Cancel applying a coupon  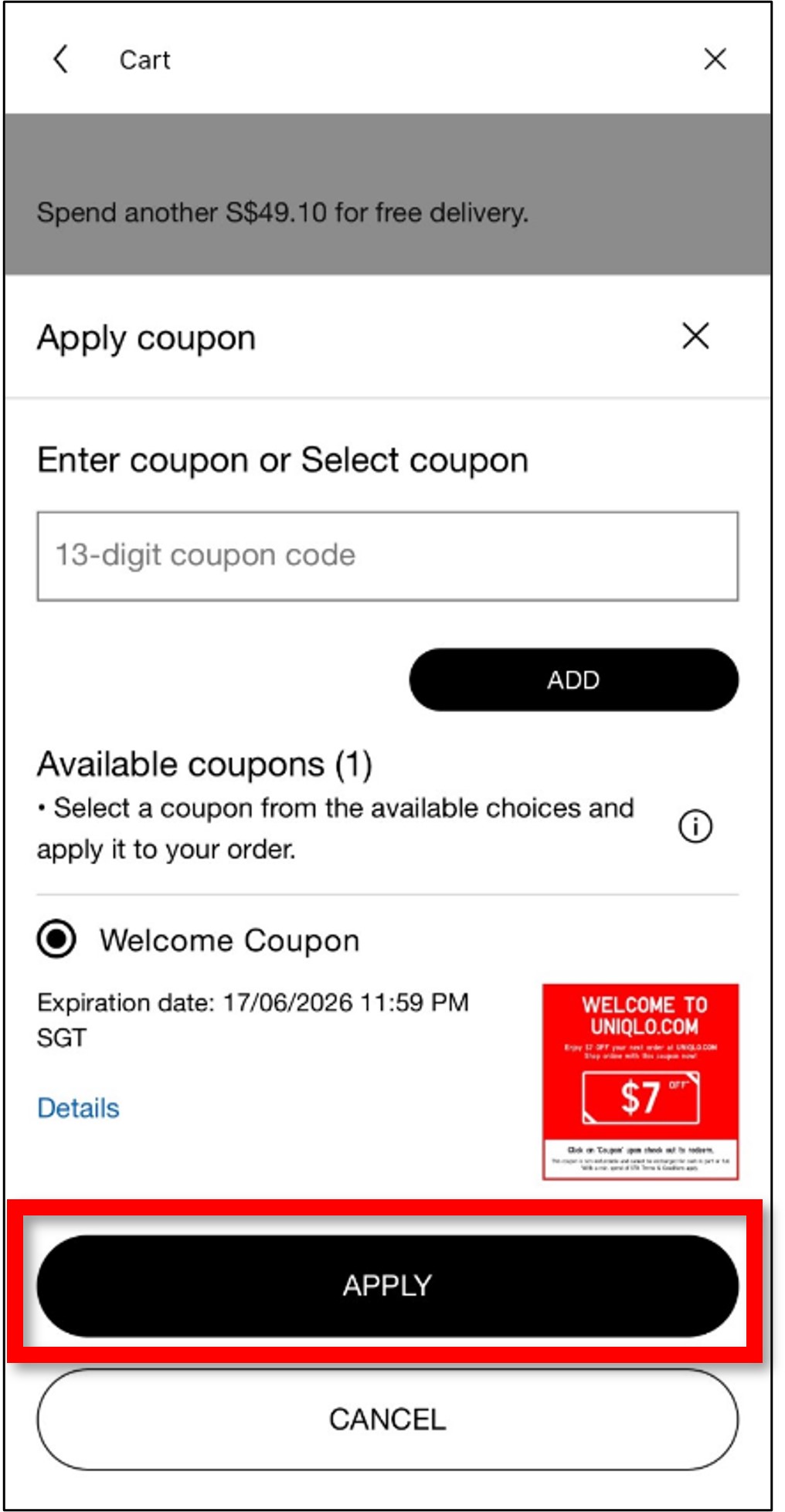387,1419
